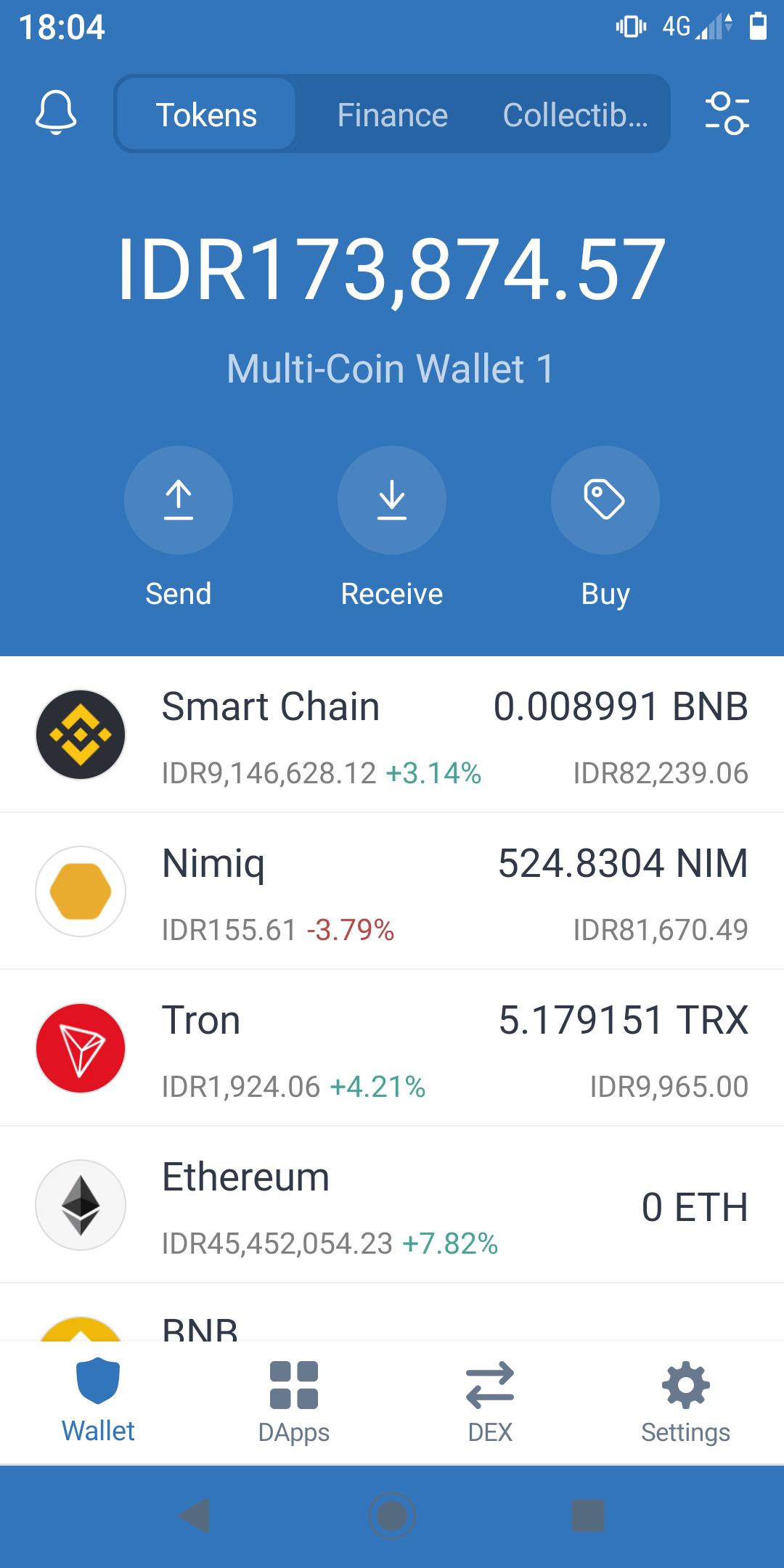Select the Tokens tab

point(206,115)
